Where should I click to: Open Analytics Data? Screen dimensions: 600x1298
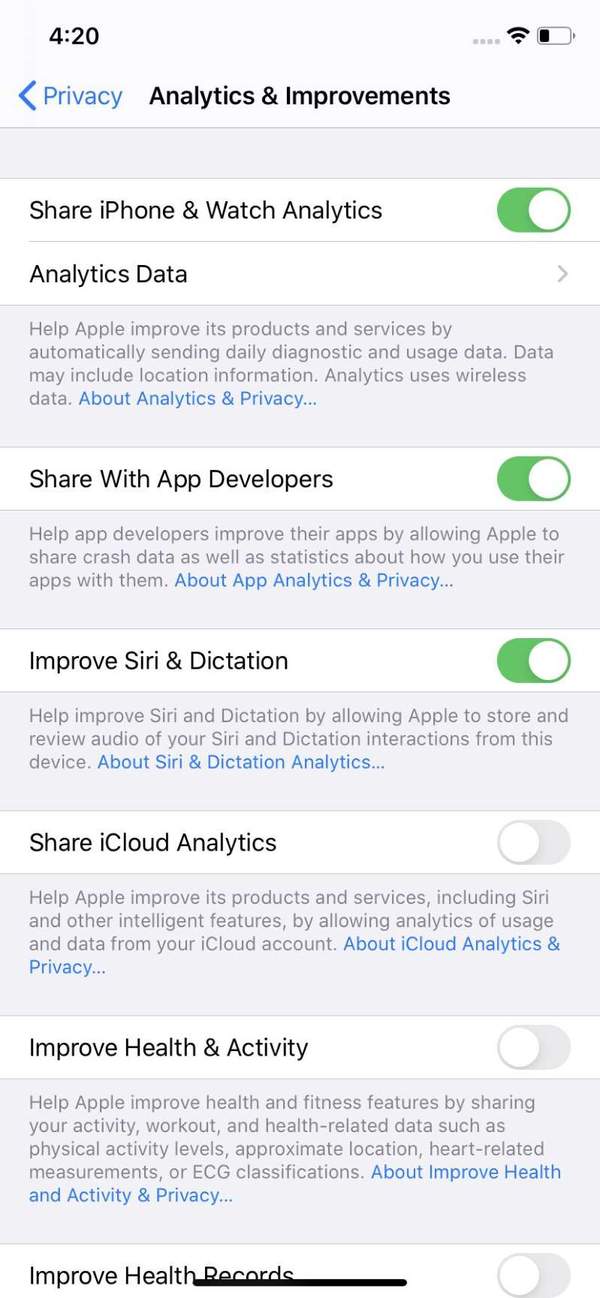[300, 274]
